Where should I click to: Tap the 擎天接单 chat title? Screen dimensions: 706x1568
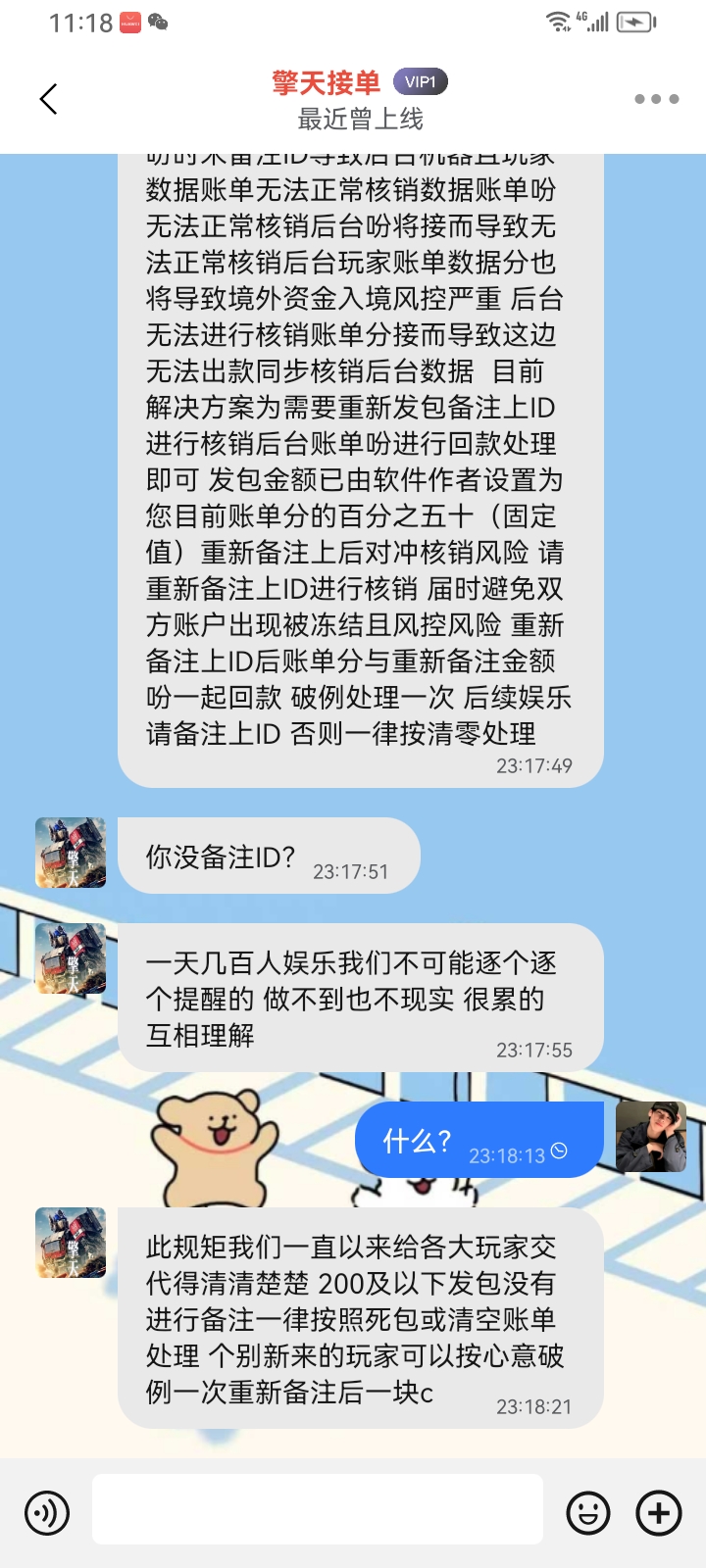[326, 82]
